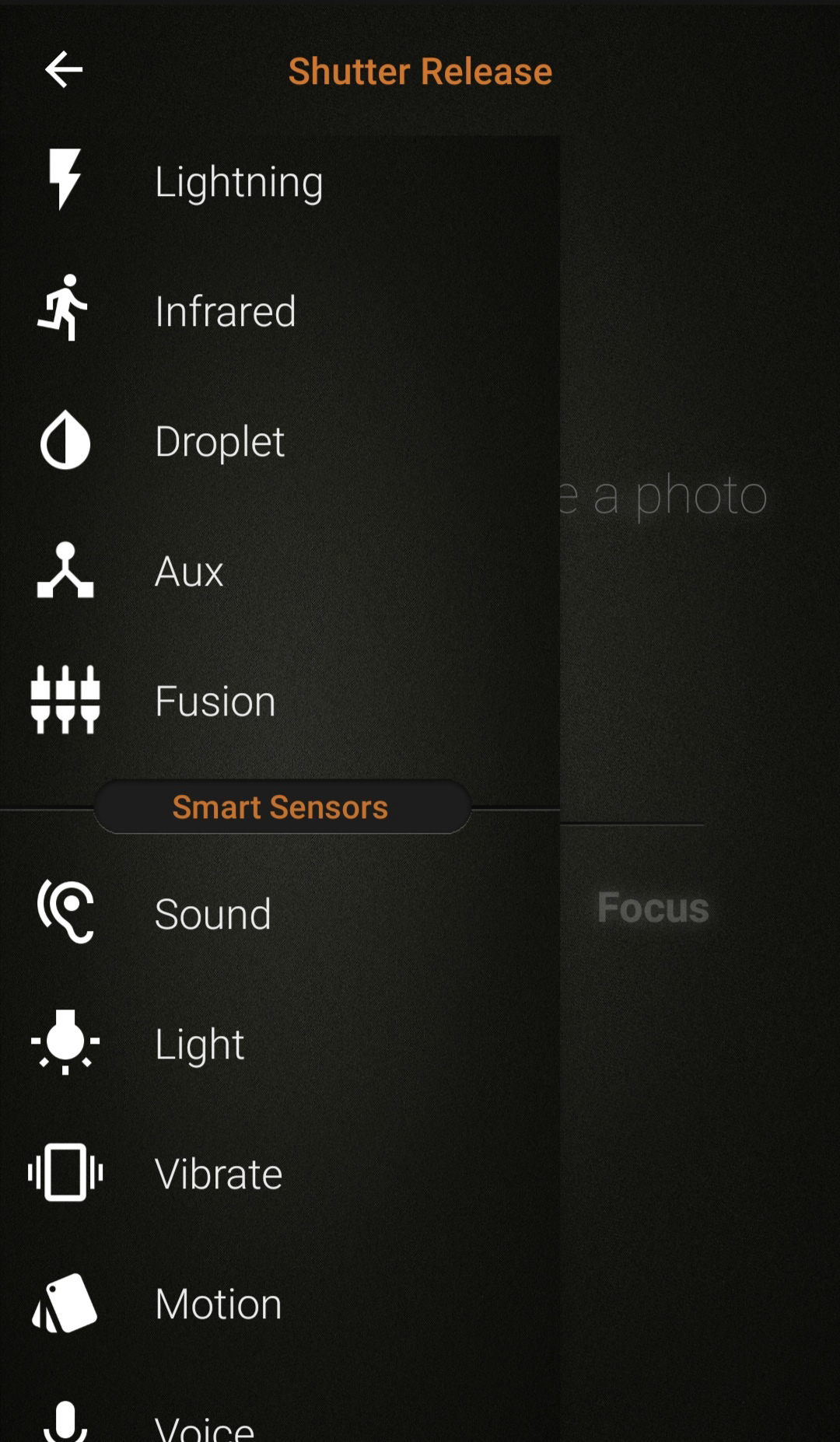Tap the Focus button behind the drawer
Viewport: 840px width, 1442px height.
click(x=653, y=908)
